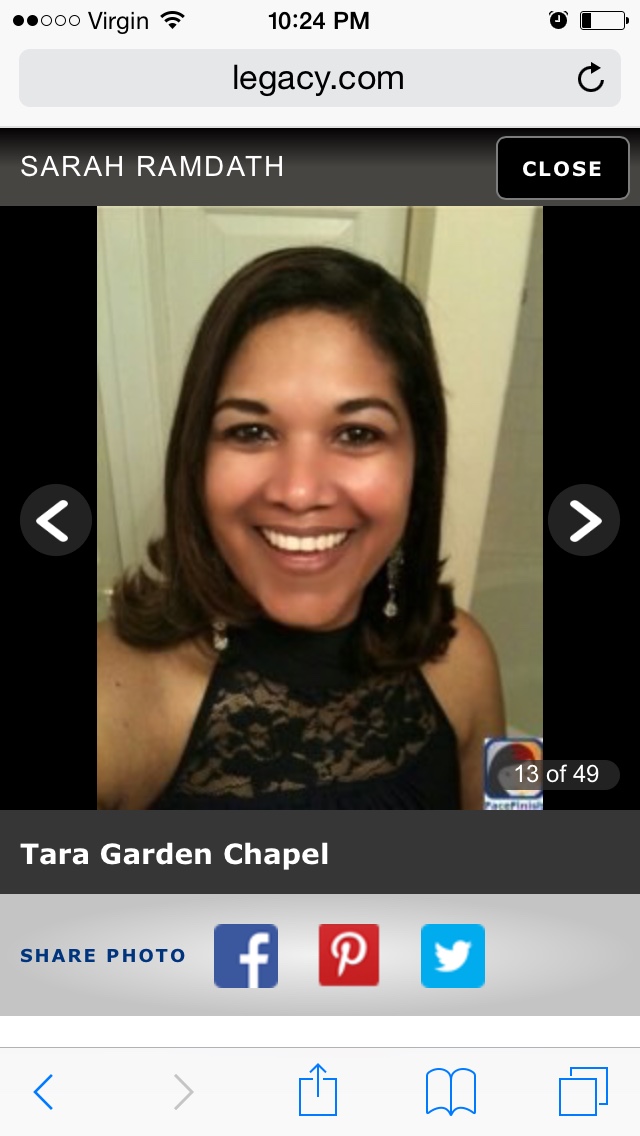Share photo on Facebook
The image size is (640, 1136).
246,956
